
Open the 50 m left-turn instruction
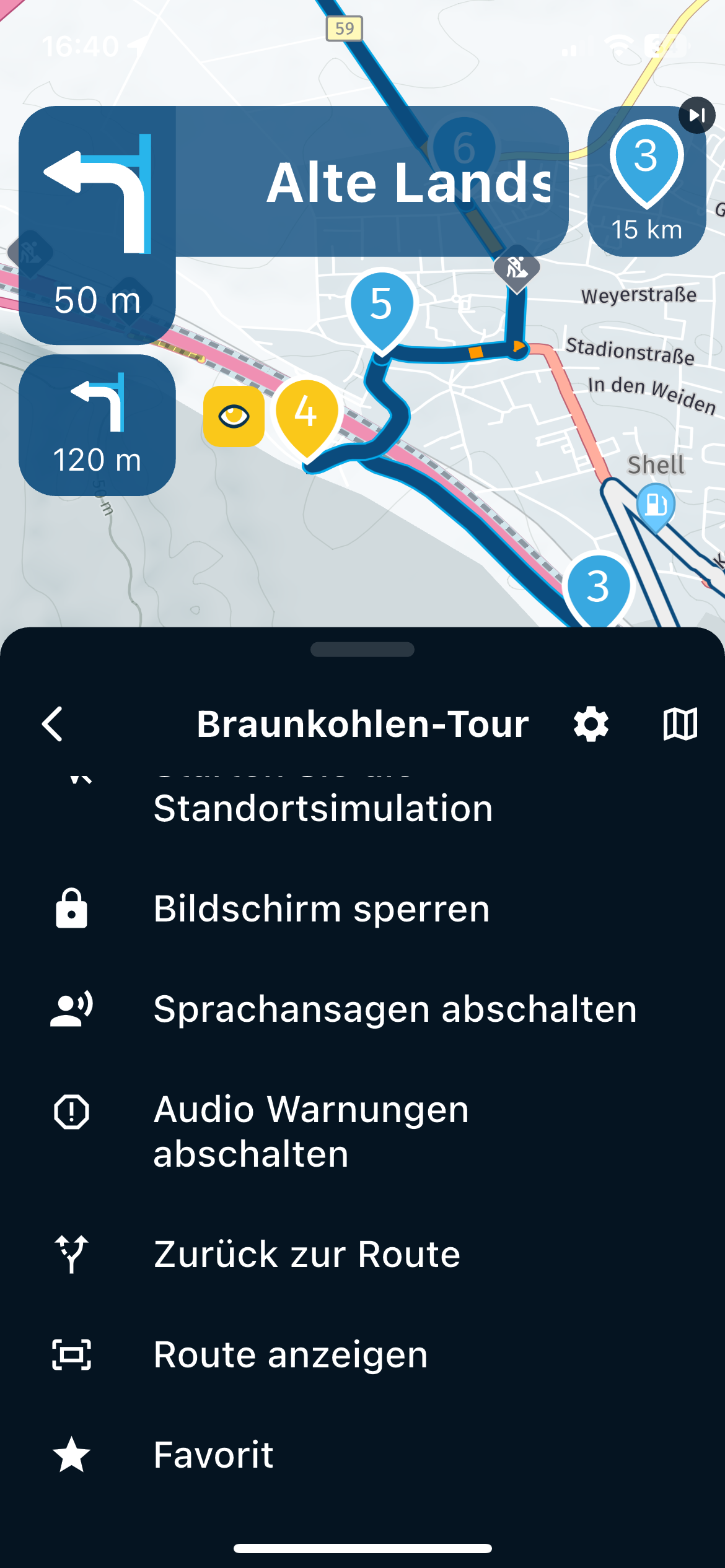click(97, 224)
